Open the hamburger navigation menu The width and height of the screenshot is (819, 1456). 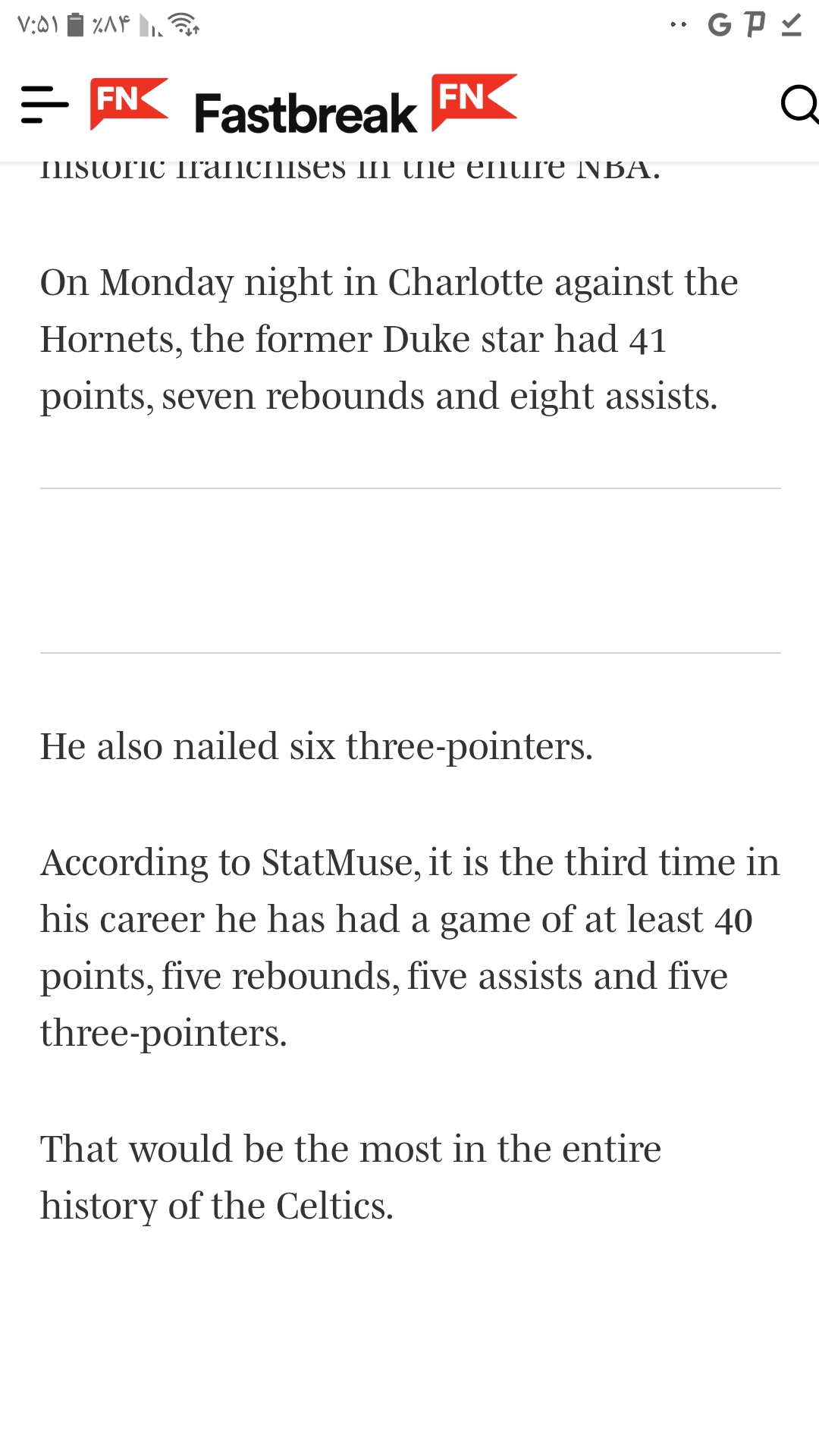tap(45, 105)
